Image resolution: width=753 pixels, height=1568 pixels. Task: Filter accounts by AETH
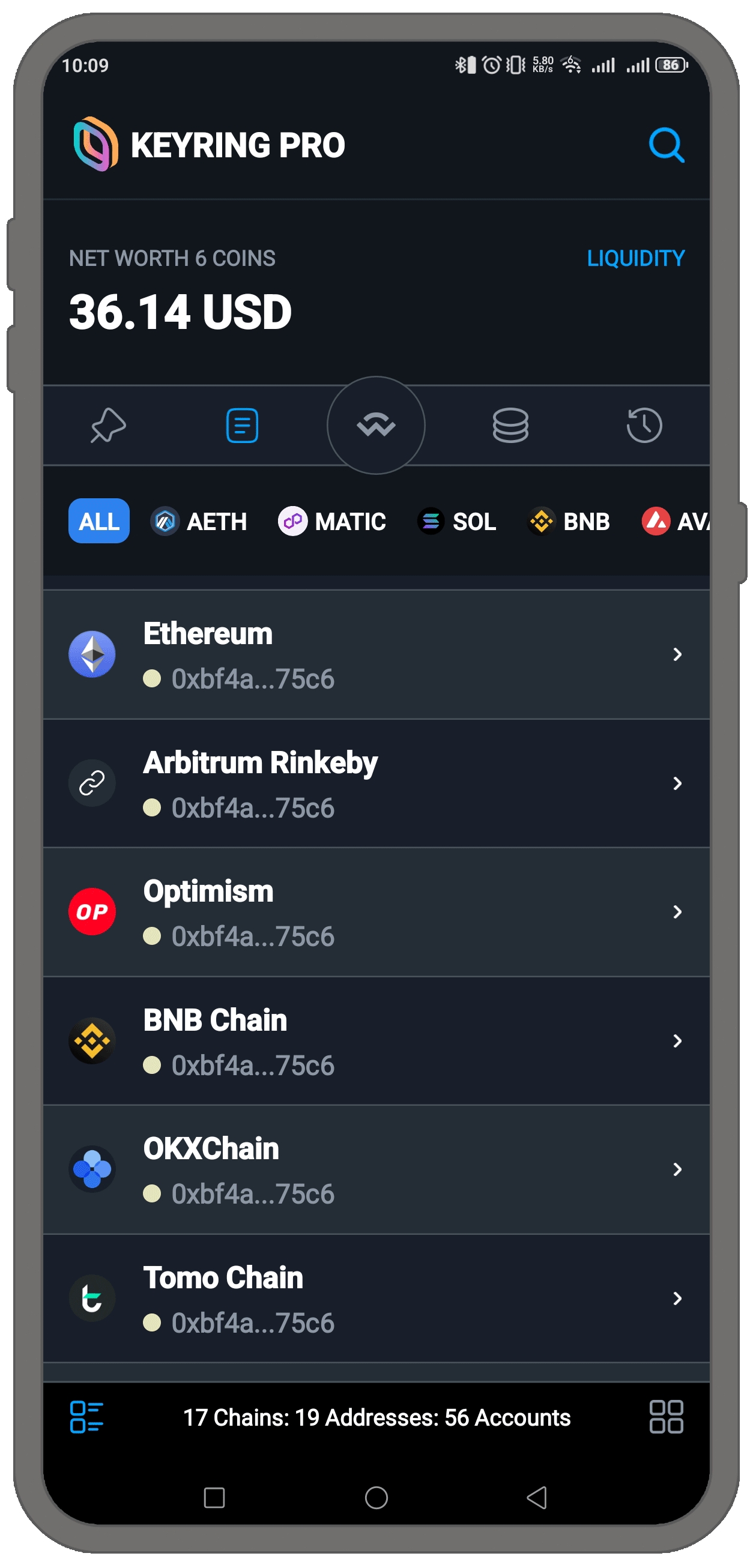pyautogui.click(x=198, y=521)
